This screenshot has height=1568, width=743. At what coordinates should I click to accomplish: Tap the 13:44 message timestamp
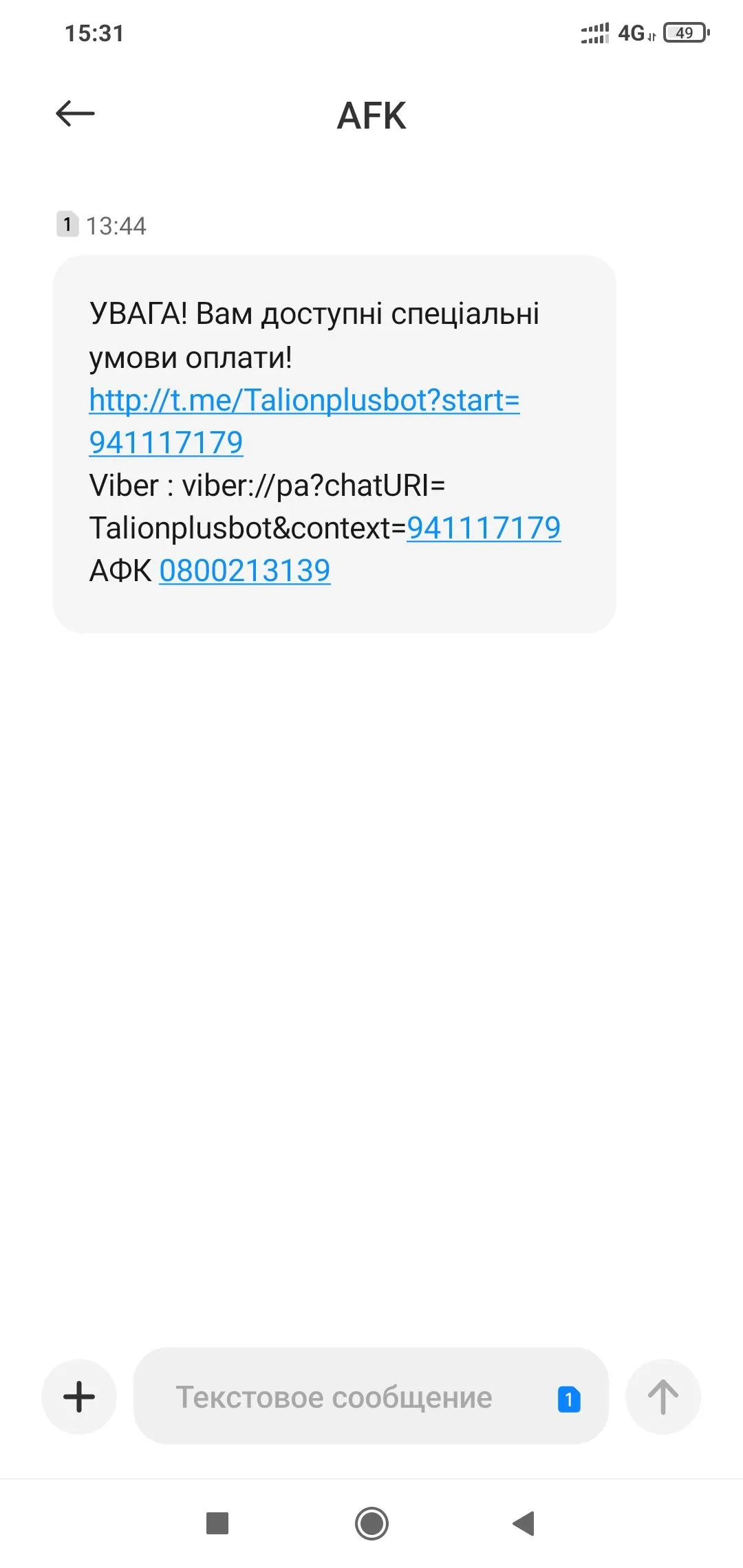(117, 225)
